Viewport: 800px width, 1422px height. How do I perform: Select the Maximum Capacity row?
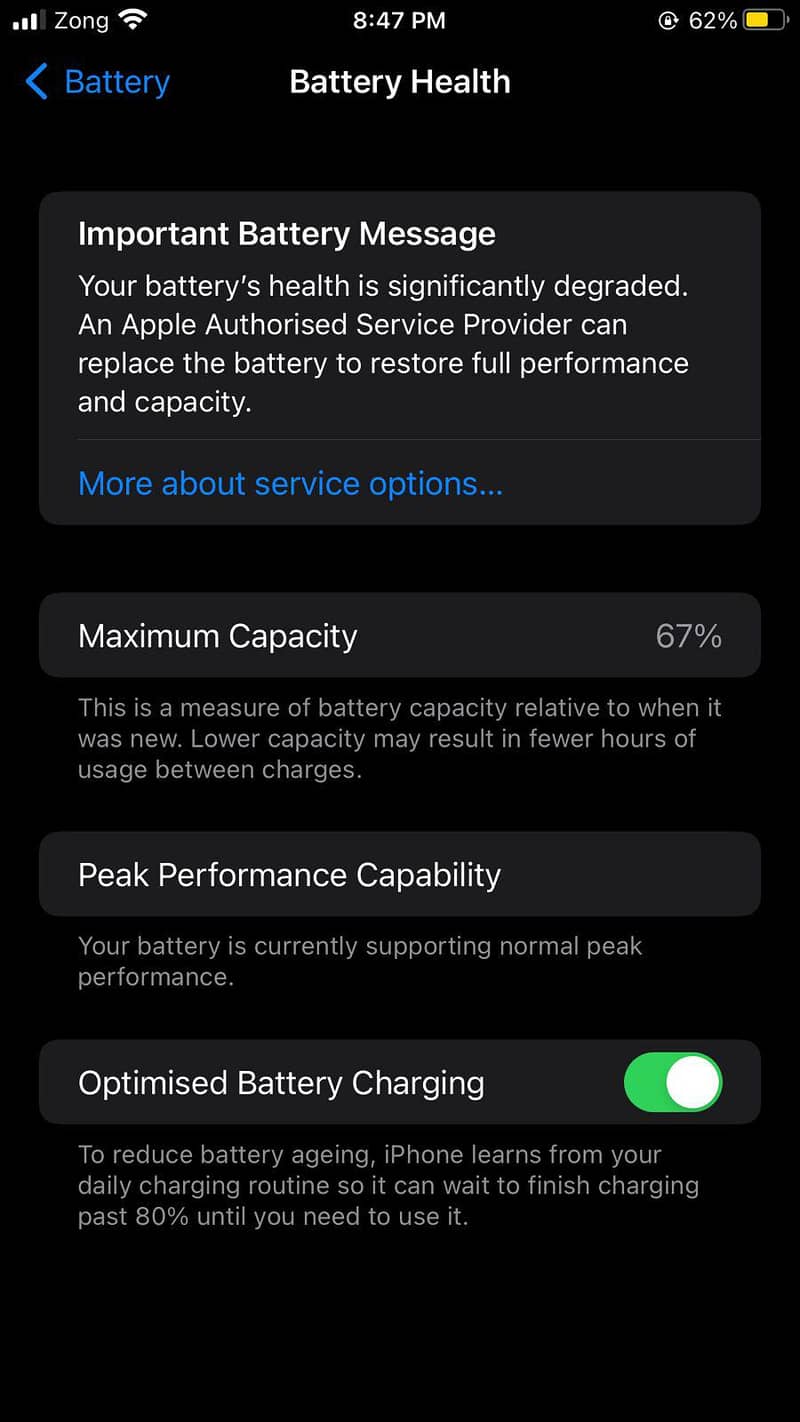(x=400, y=635)
